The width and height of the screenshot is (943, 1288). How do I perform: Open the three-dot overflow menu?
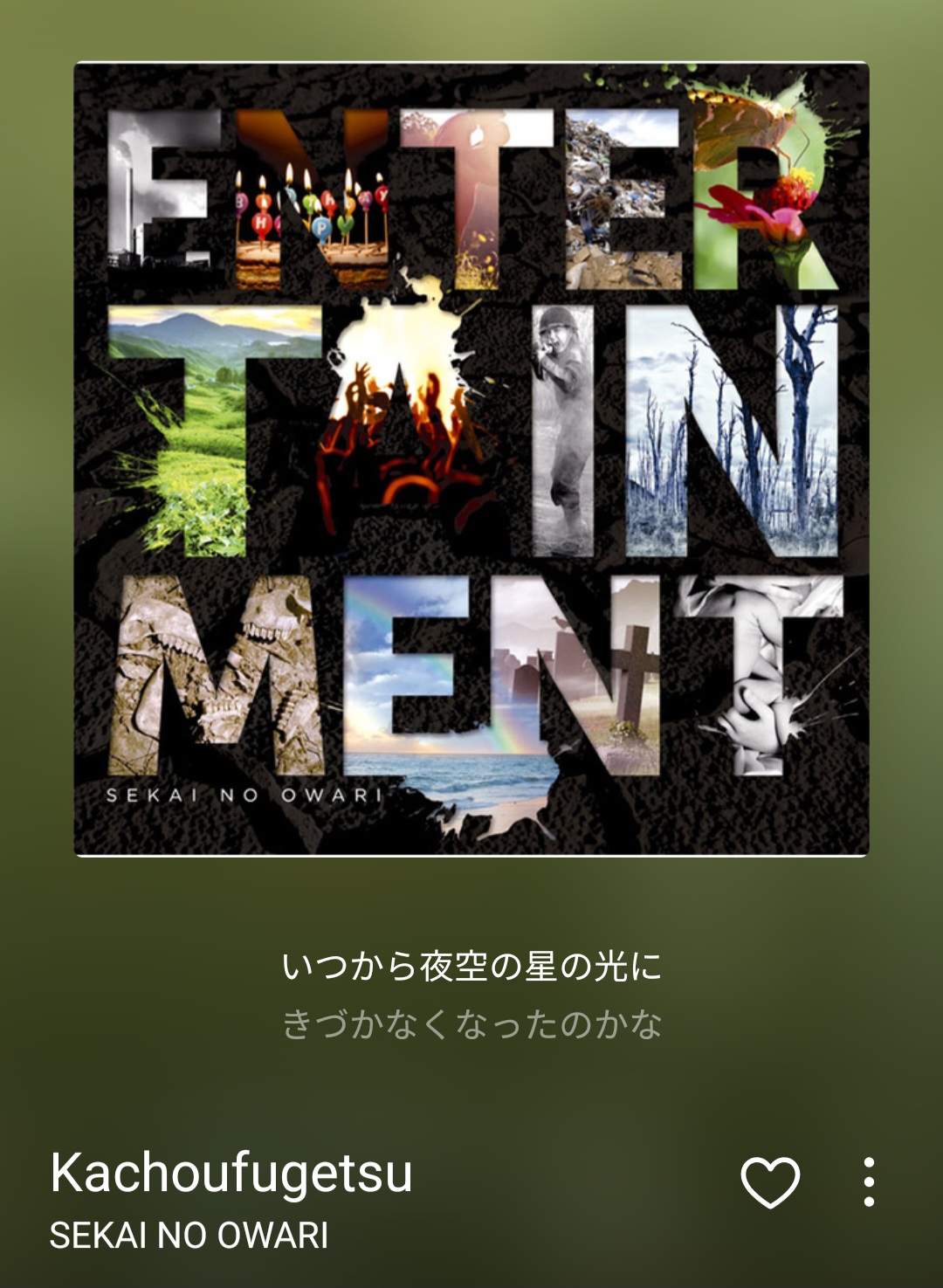click(x=869, y=1181)
